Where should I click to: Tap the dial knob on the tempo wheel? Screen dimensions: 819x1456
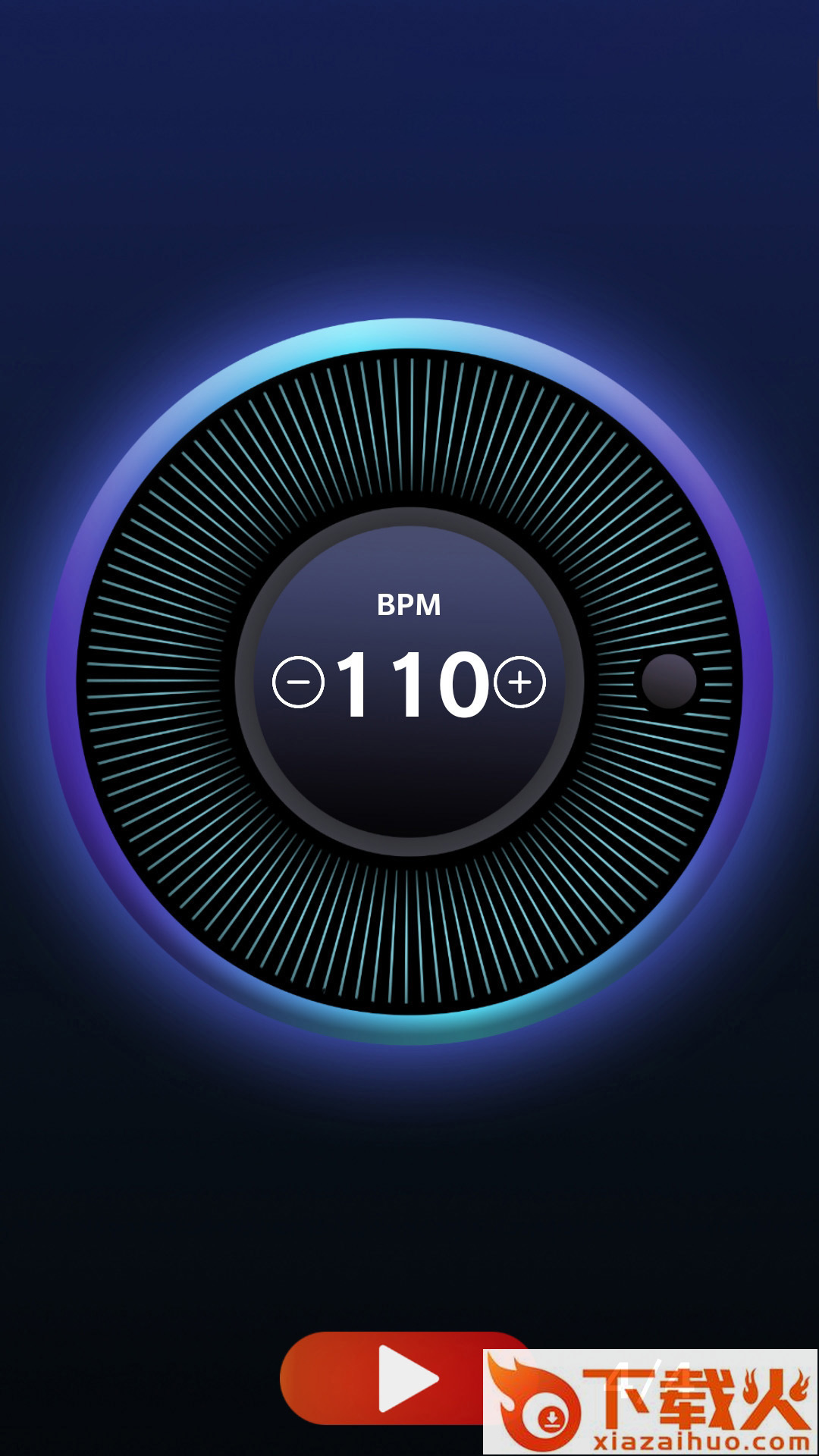pos(668,681)
